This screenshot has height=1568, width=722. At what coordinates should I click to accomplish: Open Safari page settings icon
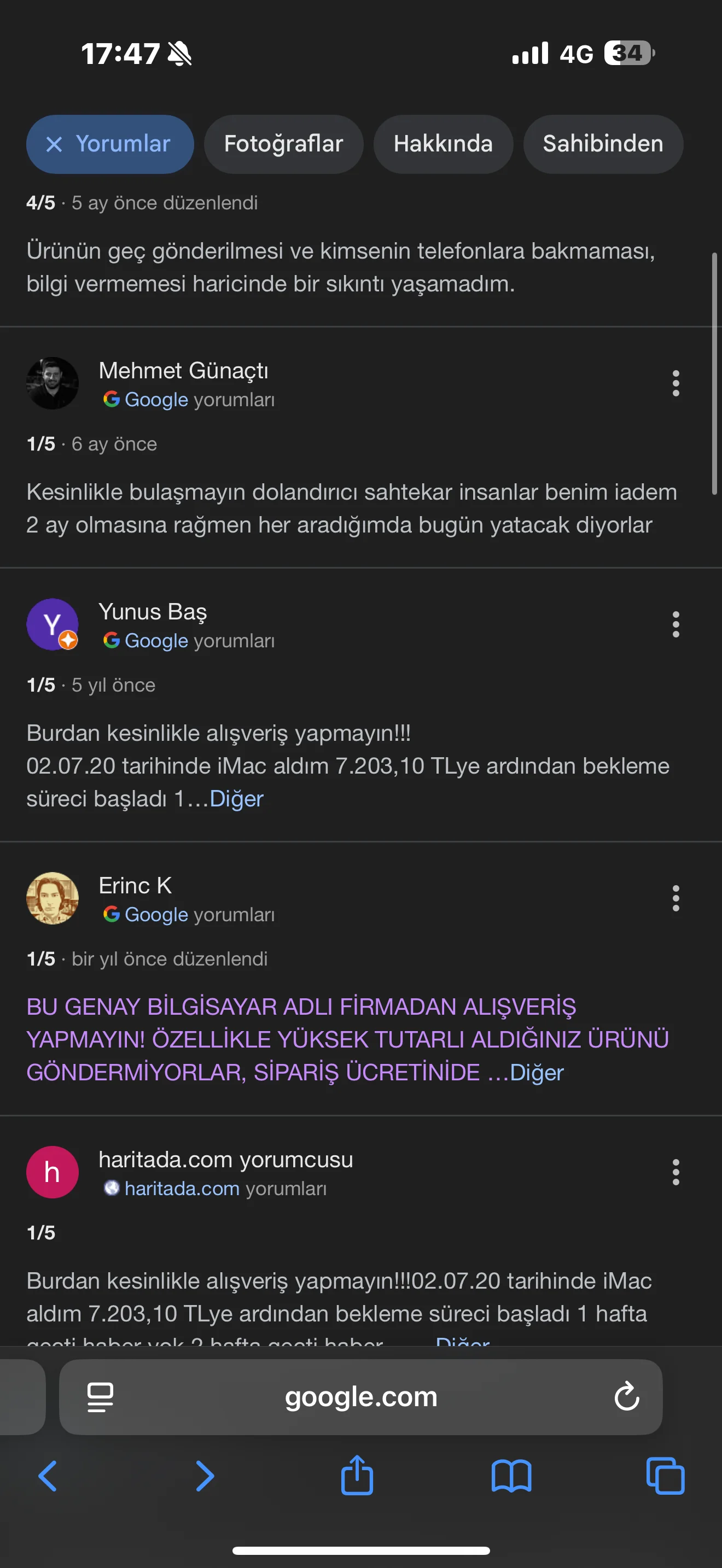pyautogui.click(x=101, y=1397)
